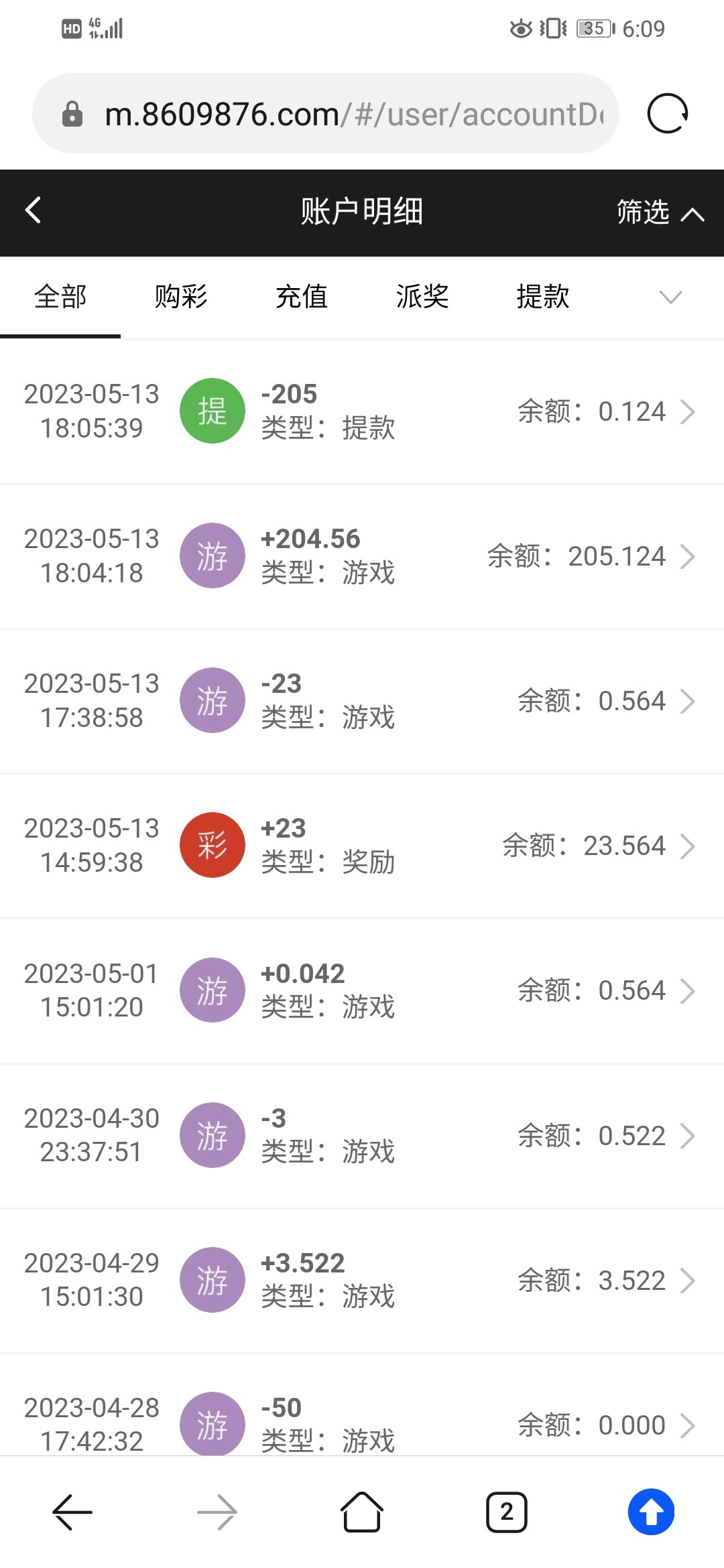
Task: Switch to the 充值 tab
Action: pyautogui.click(x=302, y=296)
